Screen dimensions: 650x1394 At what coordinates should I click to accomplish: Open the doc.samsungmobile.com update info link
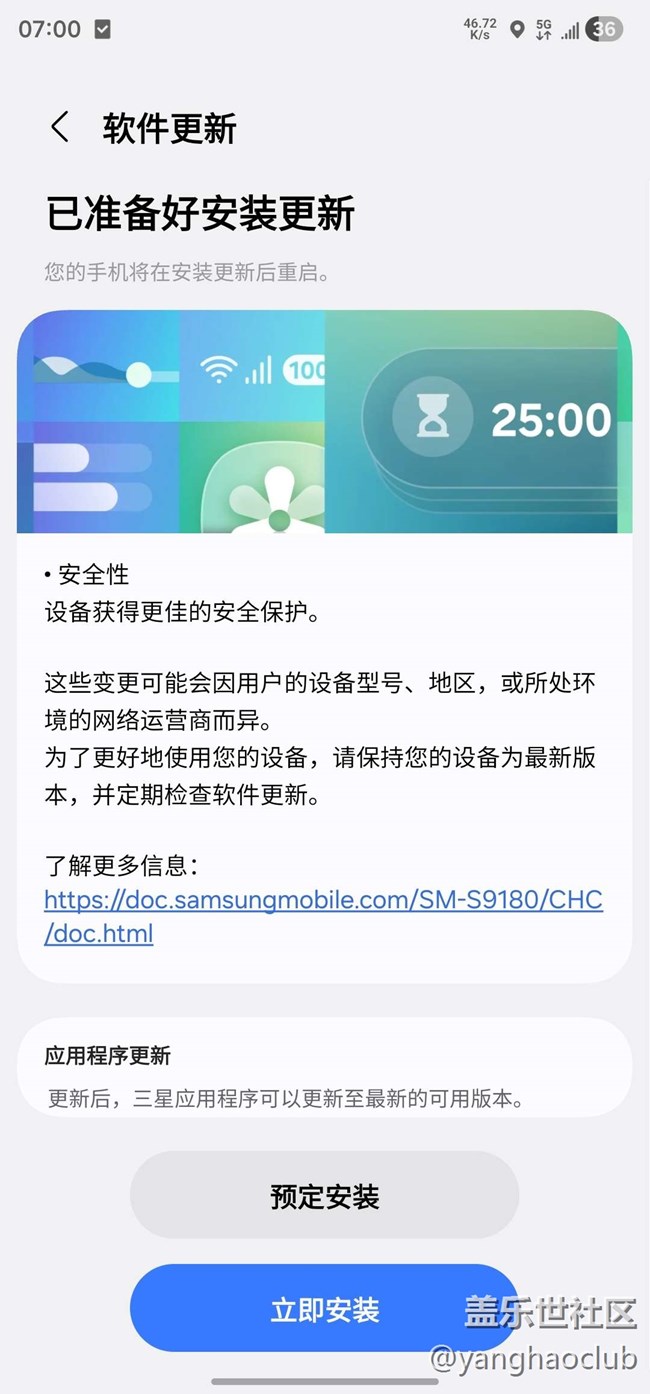[x=322, y=900]
